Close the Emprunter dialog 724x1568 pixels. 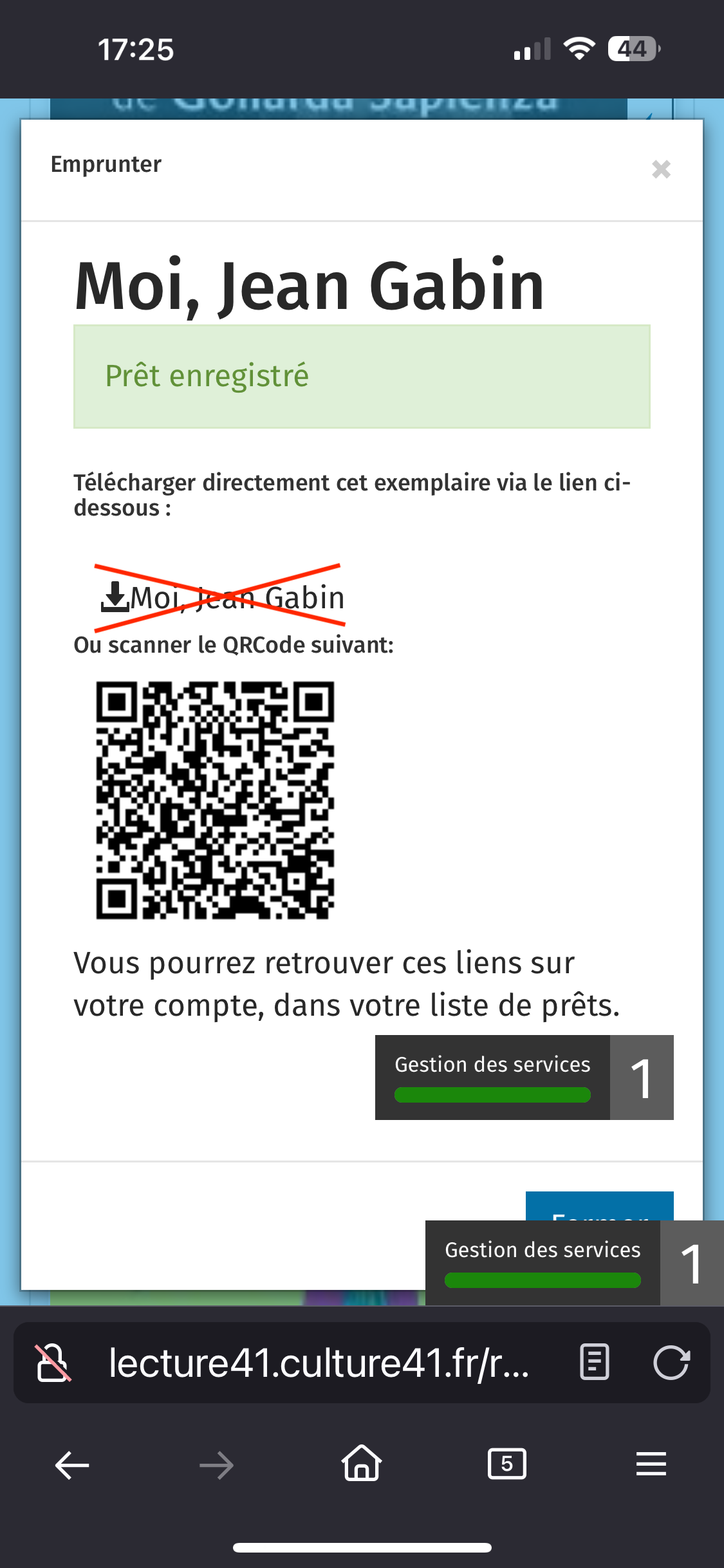pos(661,169)
